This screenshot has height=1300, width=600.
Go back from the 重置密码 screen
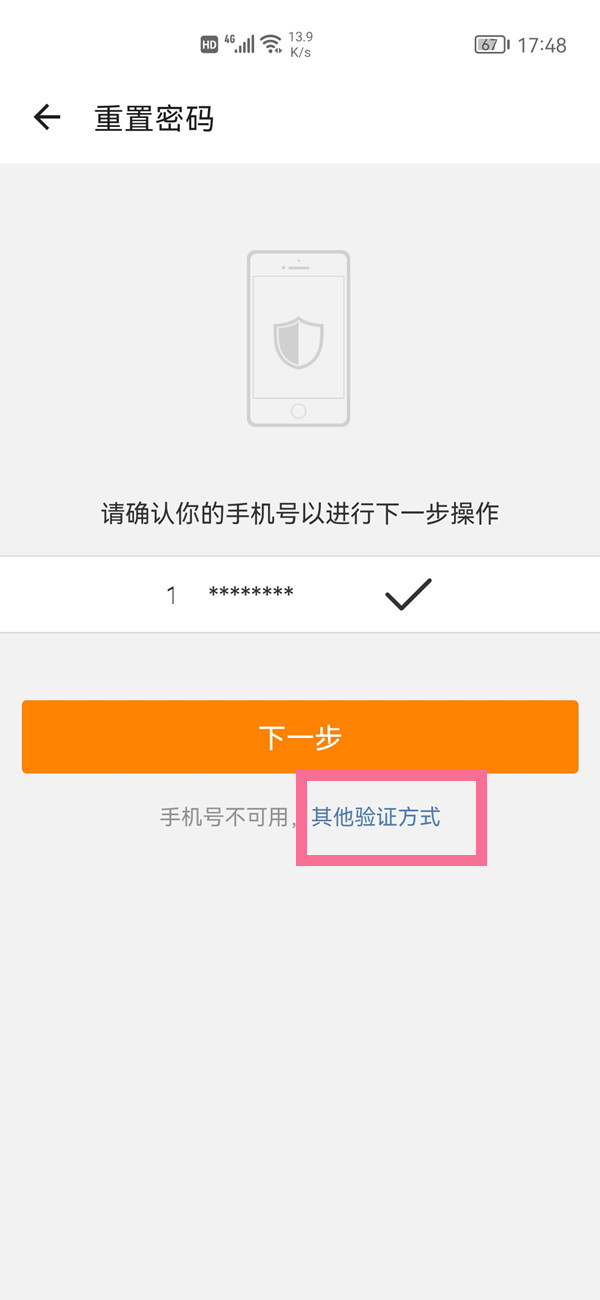point(47,118)
